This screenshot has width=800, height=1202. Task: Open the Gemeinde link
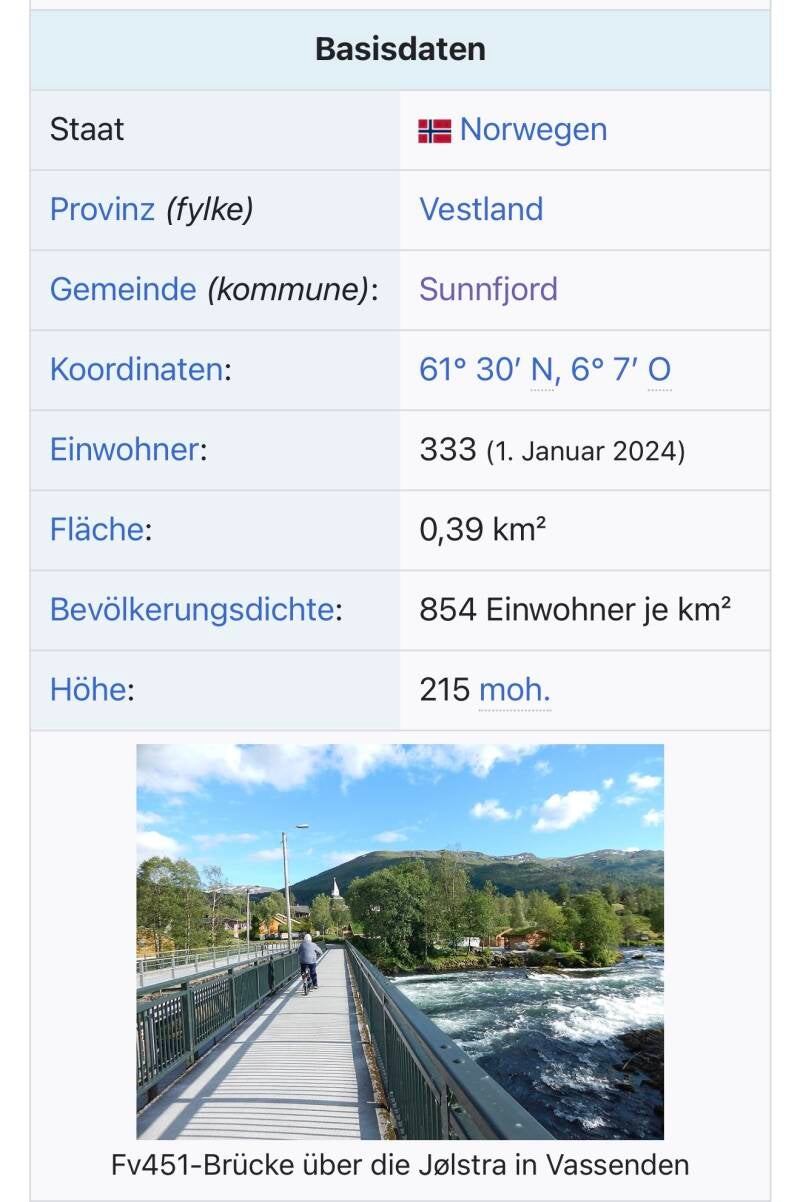(123, 290)
